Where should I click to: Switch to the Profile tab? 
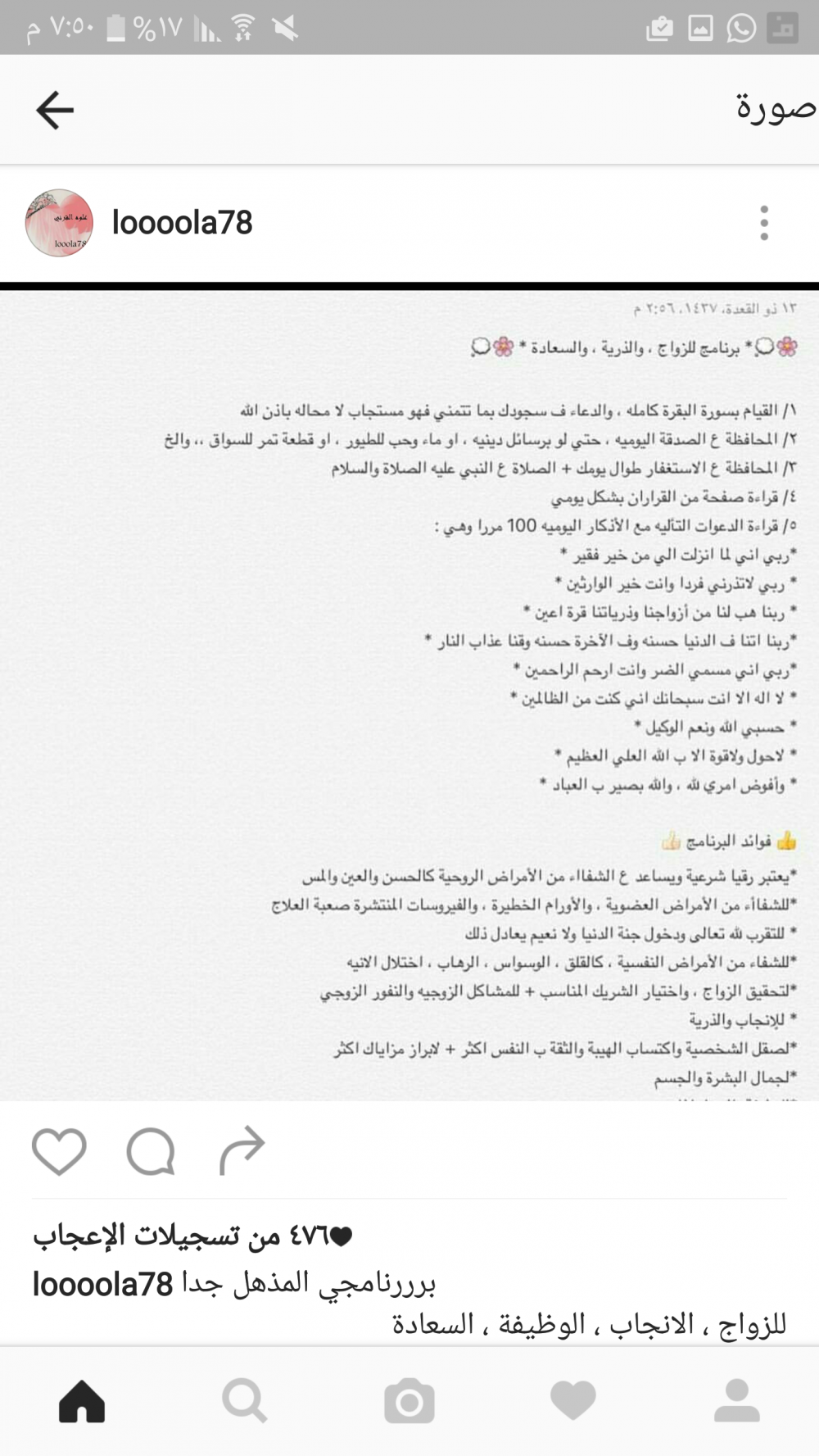[x=736, y=1401]
